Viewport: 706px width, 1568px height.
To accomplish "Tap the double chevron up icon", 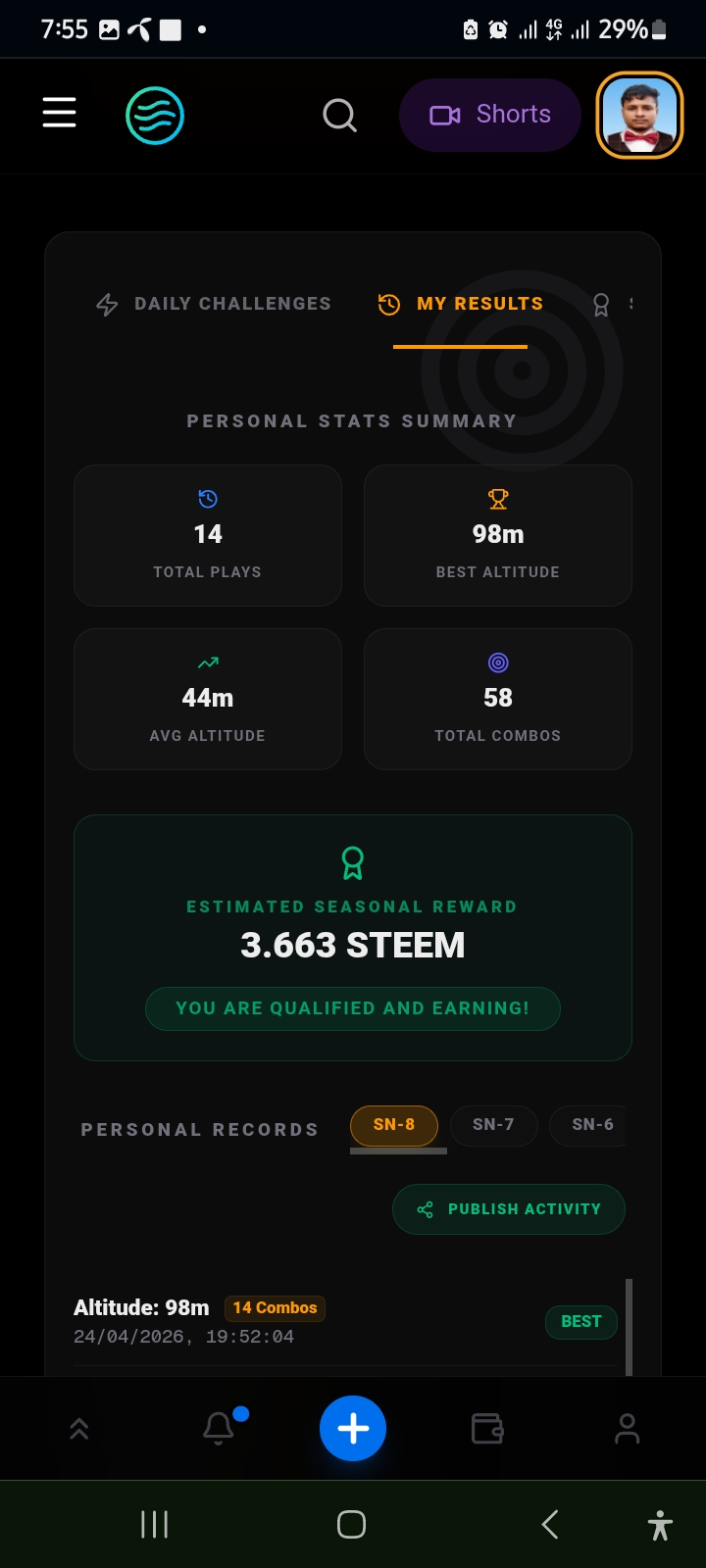I will click(79, 1429).
